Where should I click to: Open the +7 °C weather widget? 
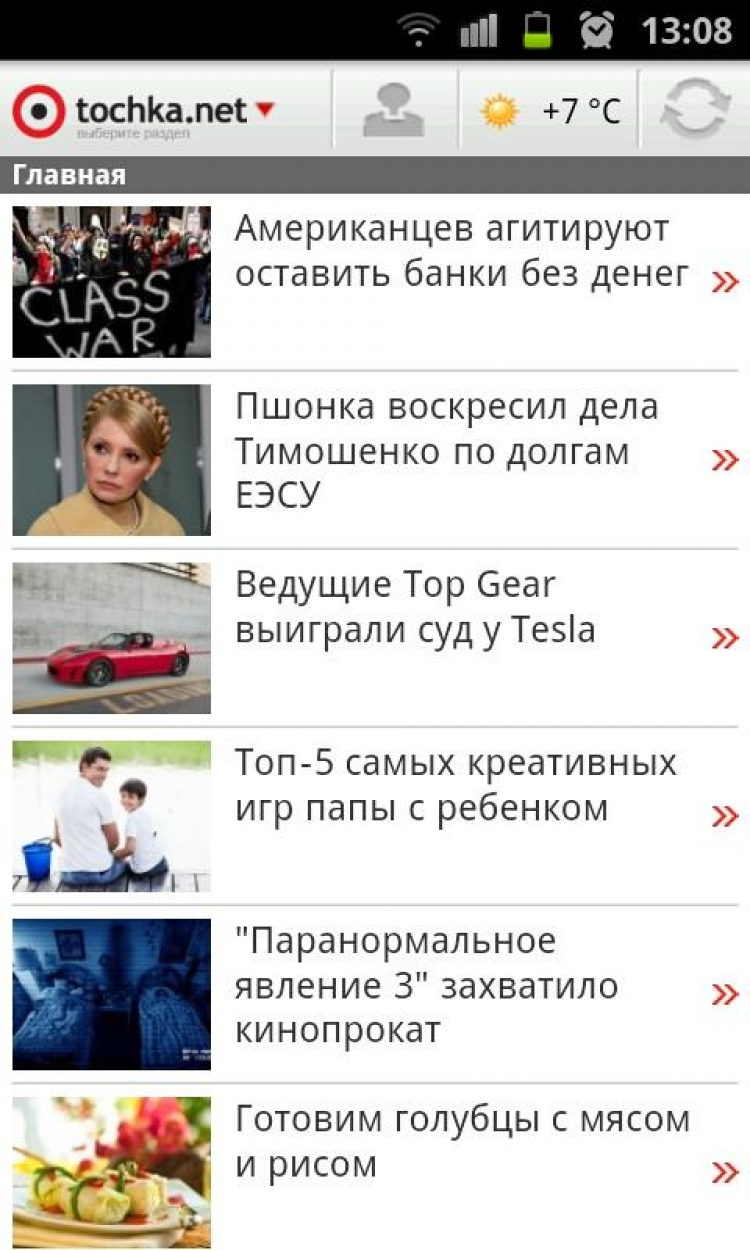pos(549,111)
